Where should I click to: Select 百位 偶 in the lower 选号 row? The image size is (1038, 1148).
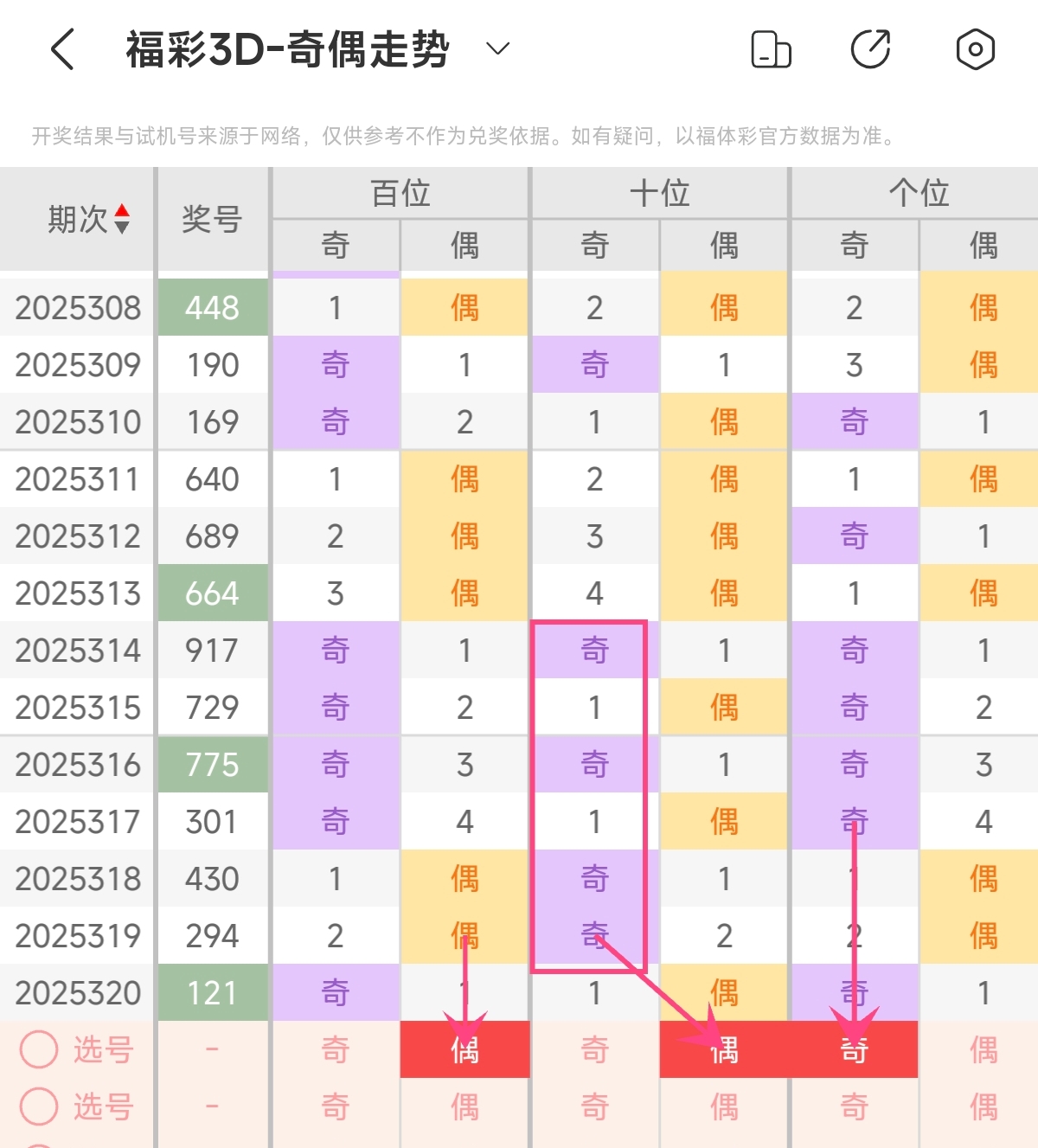pos(465,1106)
